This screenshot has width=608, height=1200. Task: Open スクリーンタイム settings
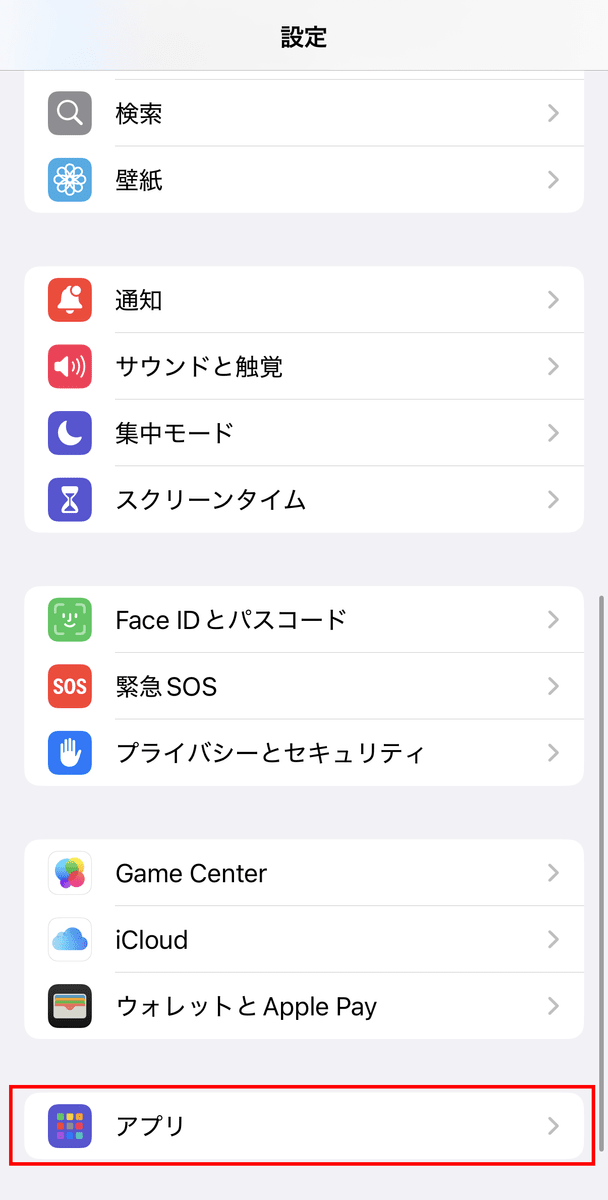coord(303,499)
